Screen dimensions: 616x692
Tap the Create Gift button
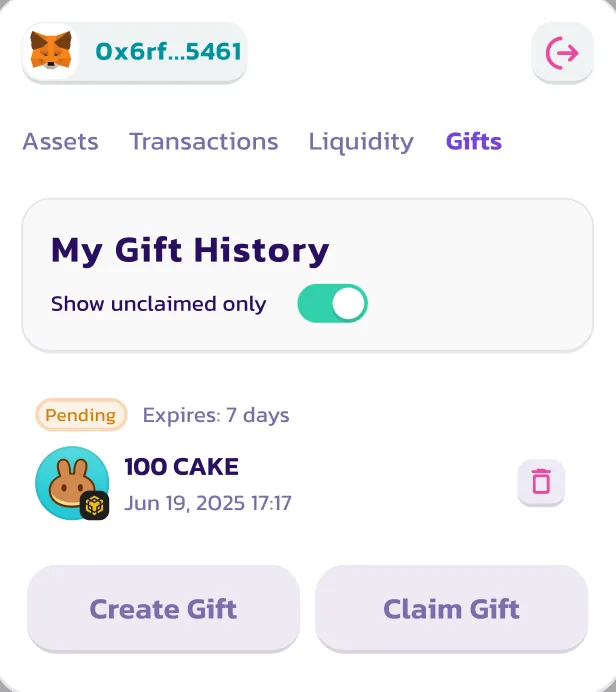(163, 608)
